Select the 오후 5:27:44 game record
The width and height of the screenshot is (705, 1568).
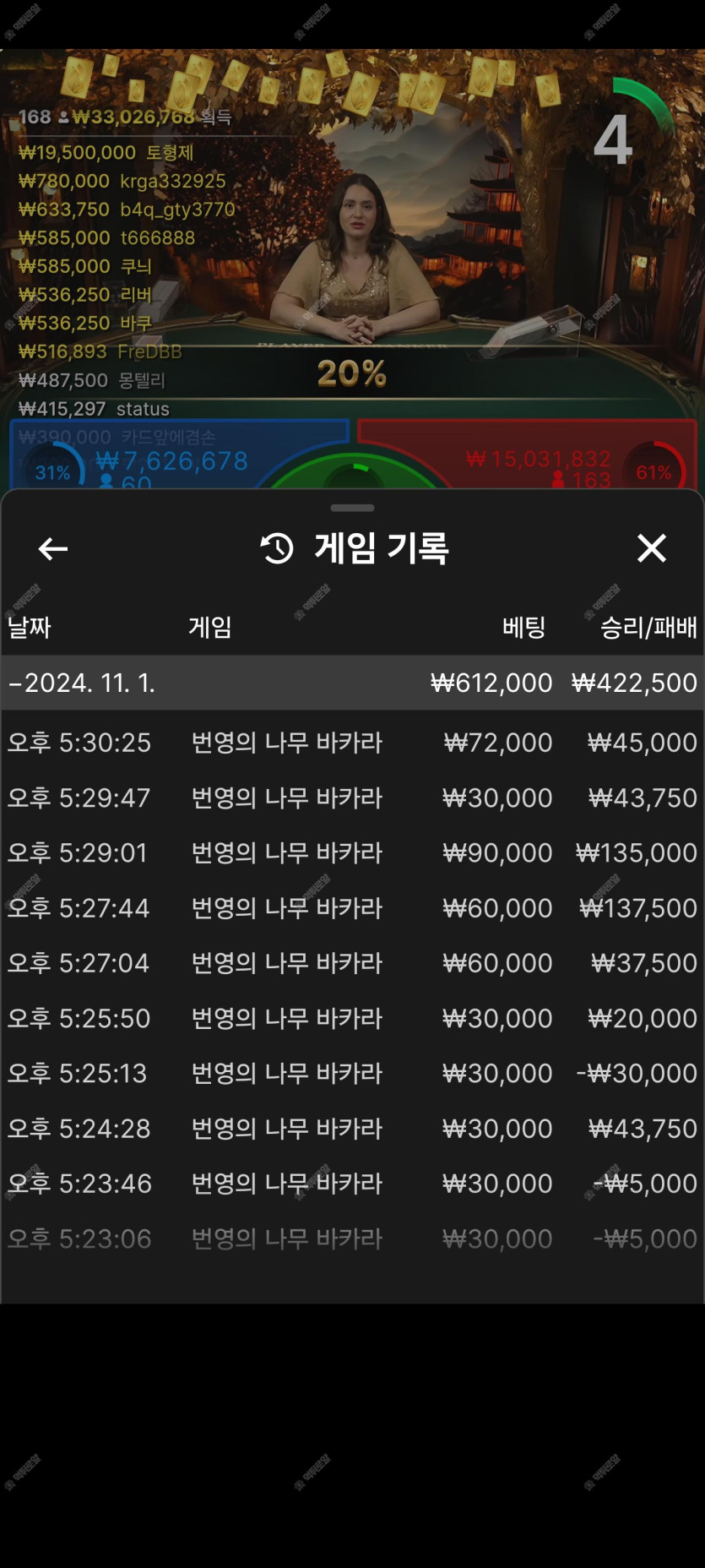tap(352, 908)
